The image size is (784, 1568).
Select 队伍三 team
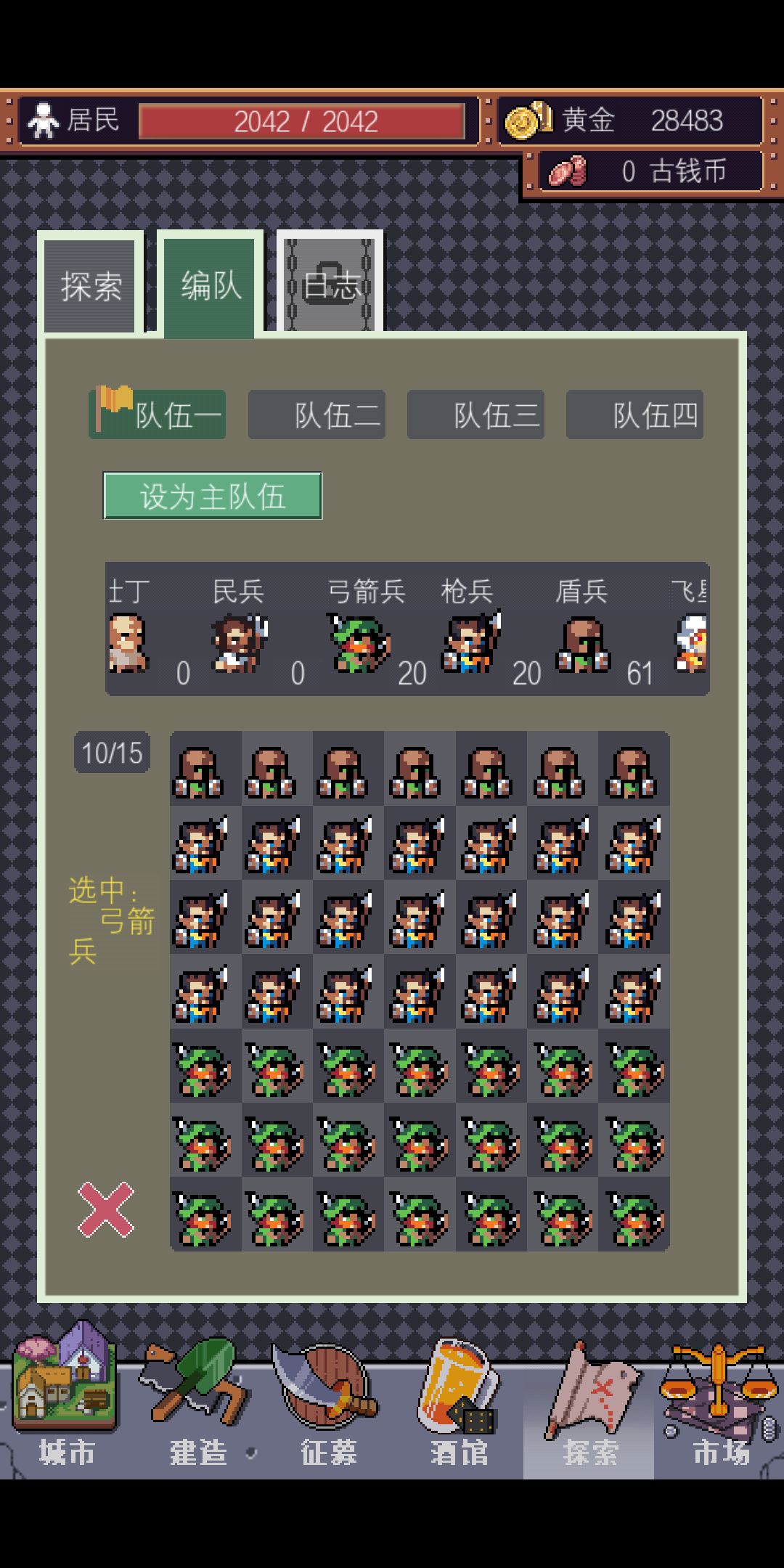pos(475,415)
